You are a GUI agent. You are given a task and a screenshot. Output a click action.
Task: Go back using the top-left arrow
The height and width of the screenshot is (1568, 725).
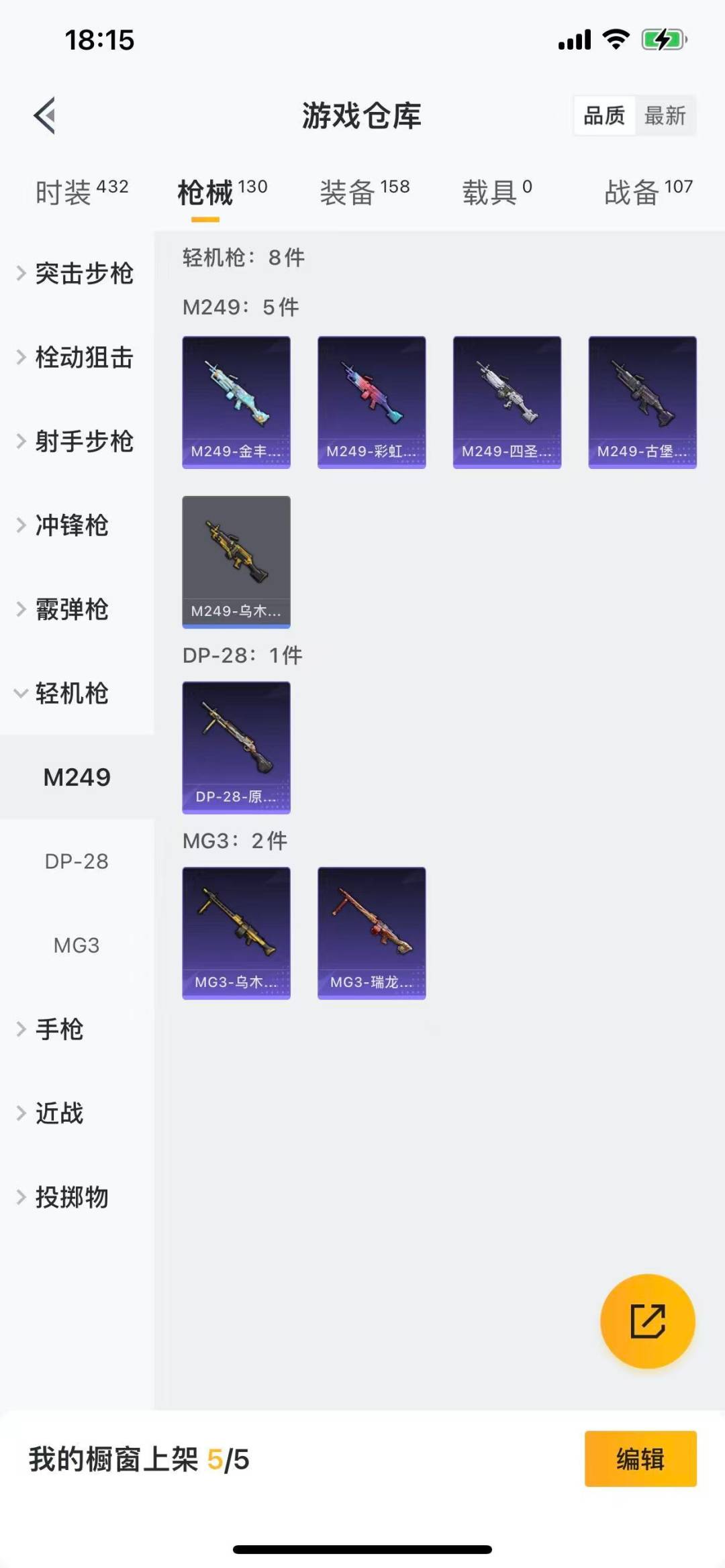click(45, 115)
